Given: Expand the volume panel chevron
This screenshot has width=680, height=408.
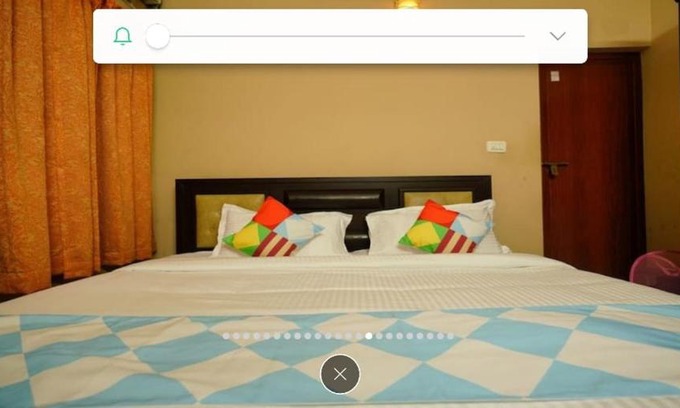Looking at the screenshot, I should point(558,36).
